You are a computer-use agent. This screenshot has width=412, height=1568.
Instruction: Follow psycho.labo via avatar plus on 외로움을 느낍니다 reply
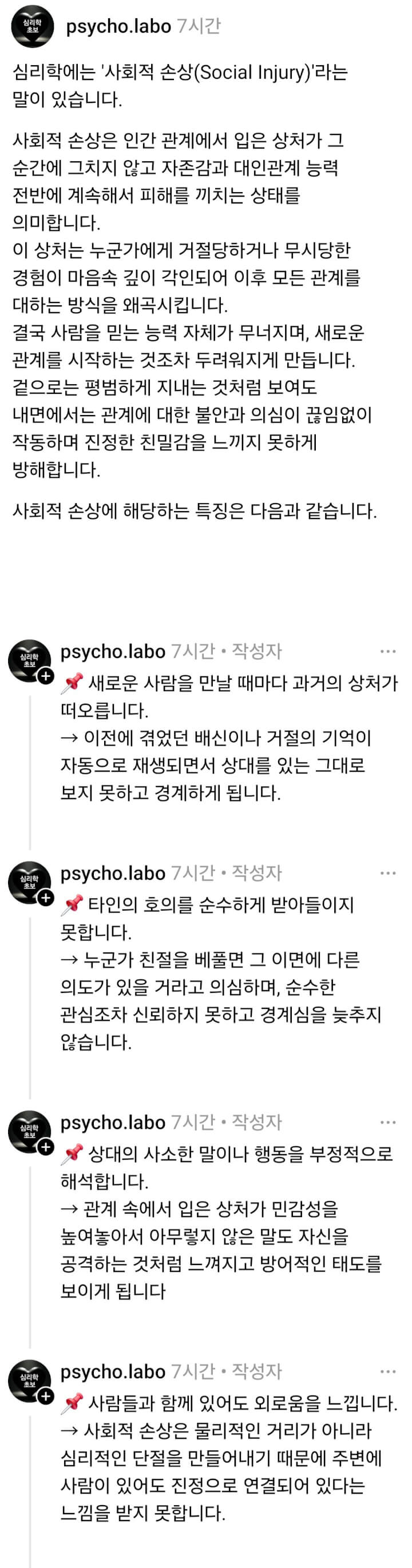pyautogui.click(x=46, y=1397)
